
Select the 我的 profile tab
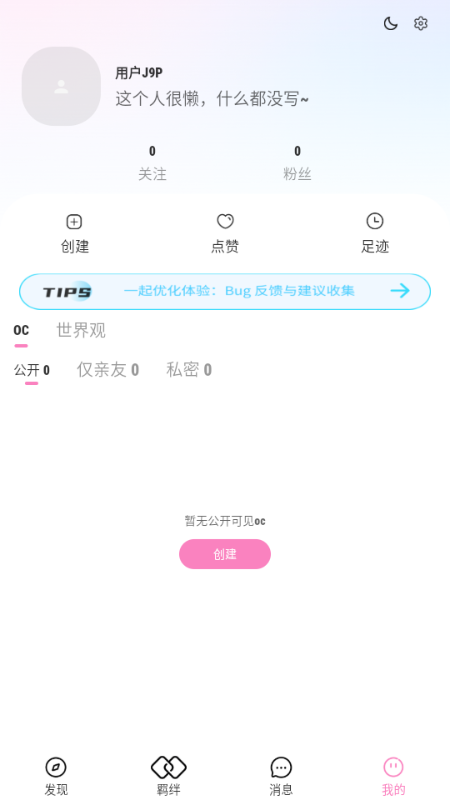[393, 776]
